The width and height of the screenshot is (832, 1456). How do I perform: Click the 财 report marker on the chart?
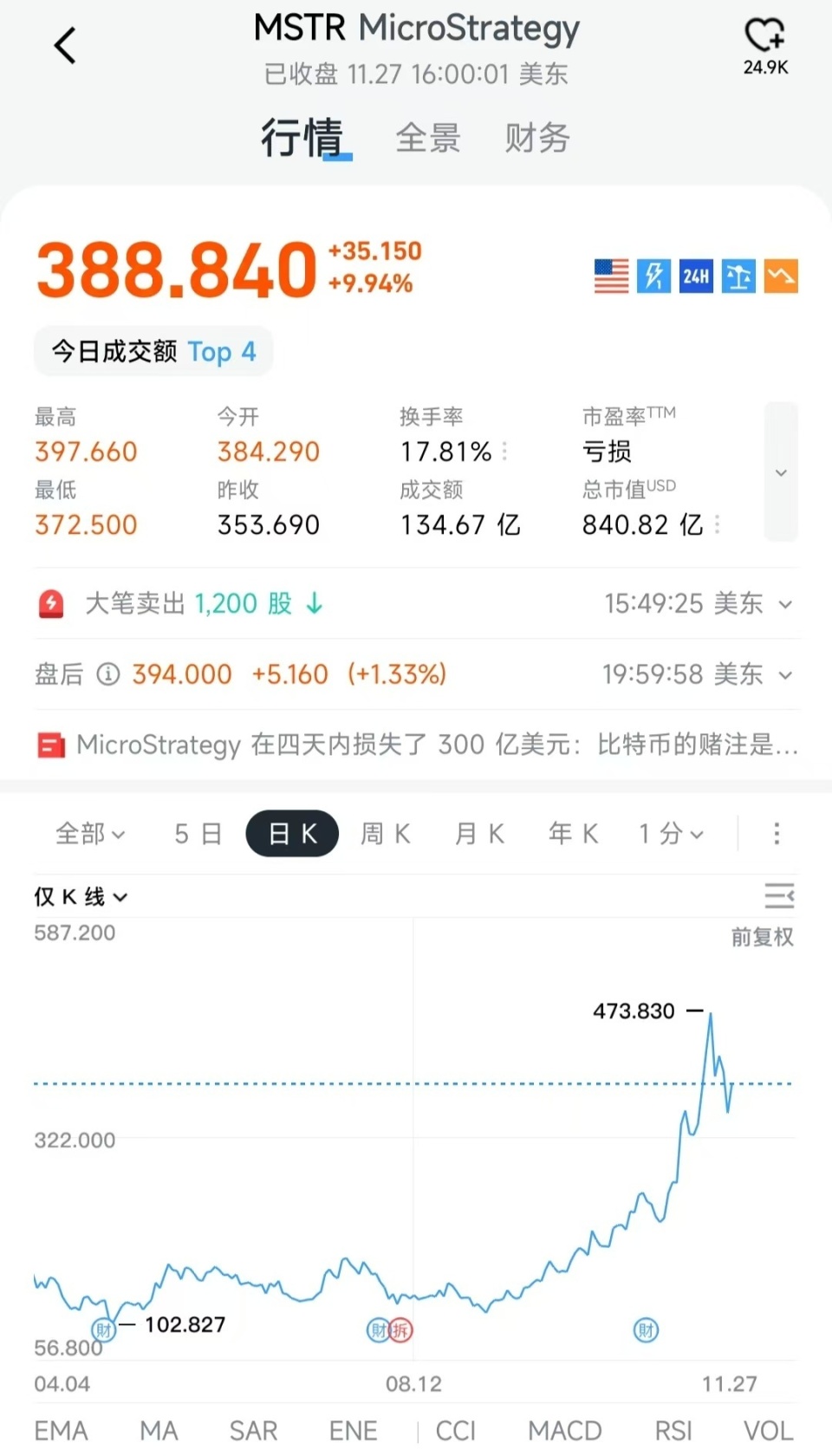click(x=104, y=1330)
